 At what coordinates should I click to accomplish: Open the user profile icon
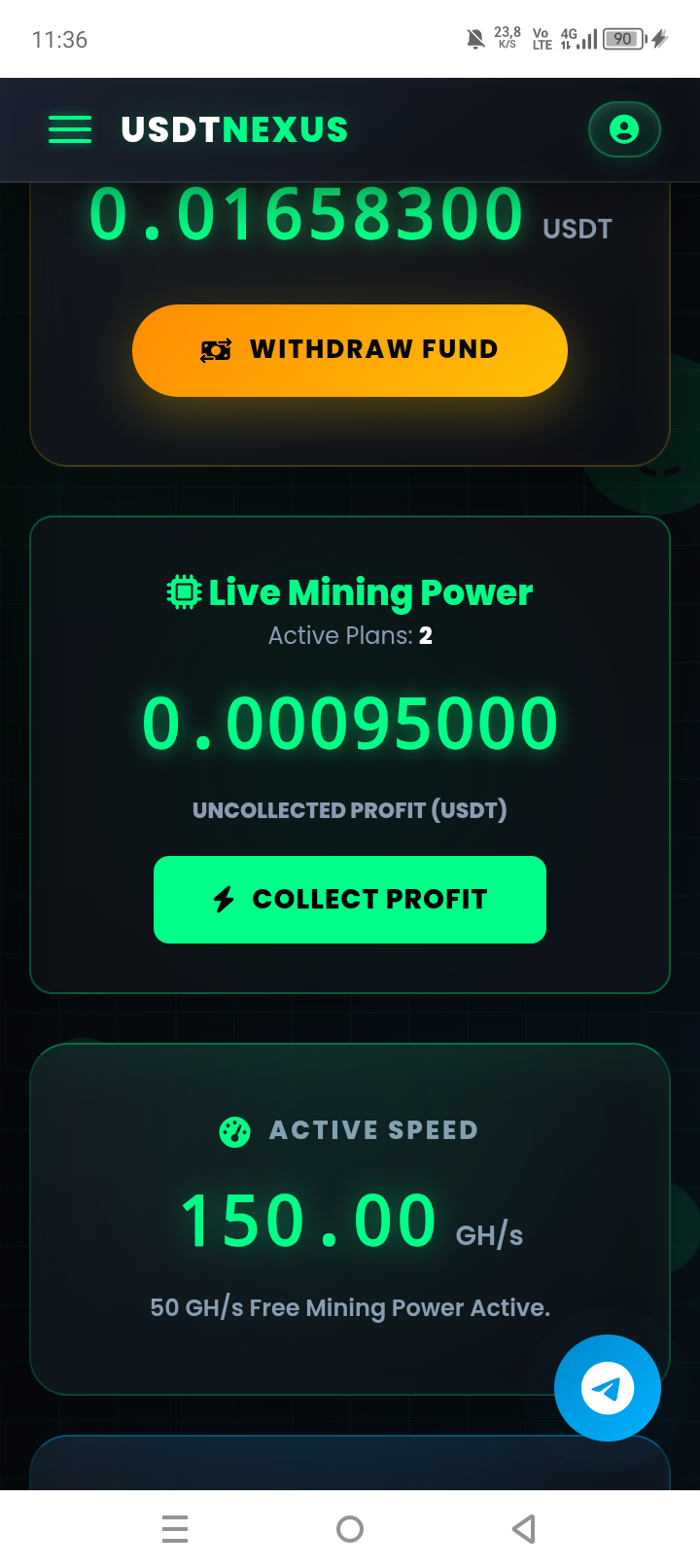tap(624, 129)
